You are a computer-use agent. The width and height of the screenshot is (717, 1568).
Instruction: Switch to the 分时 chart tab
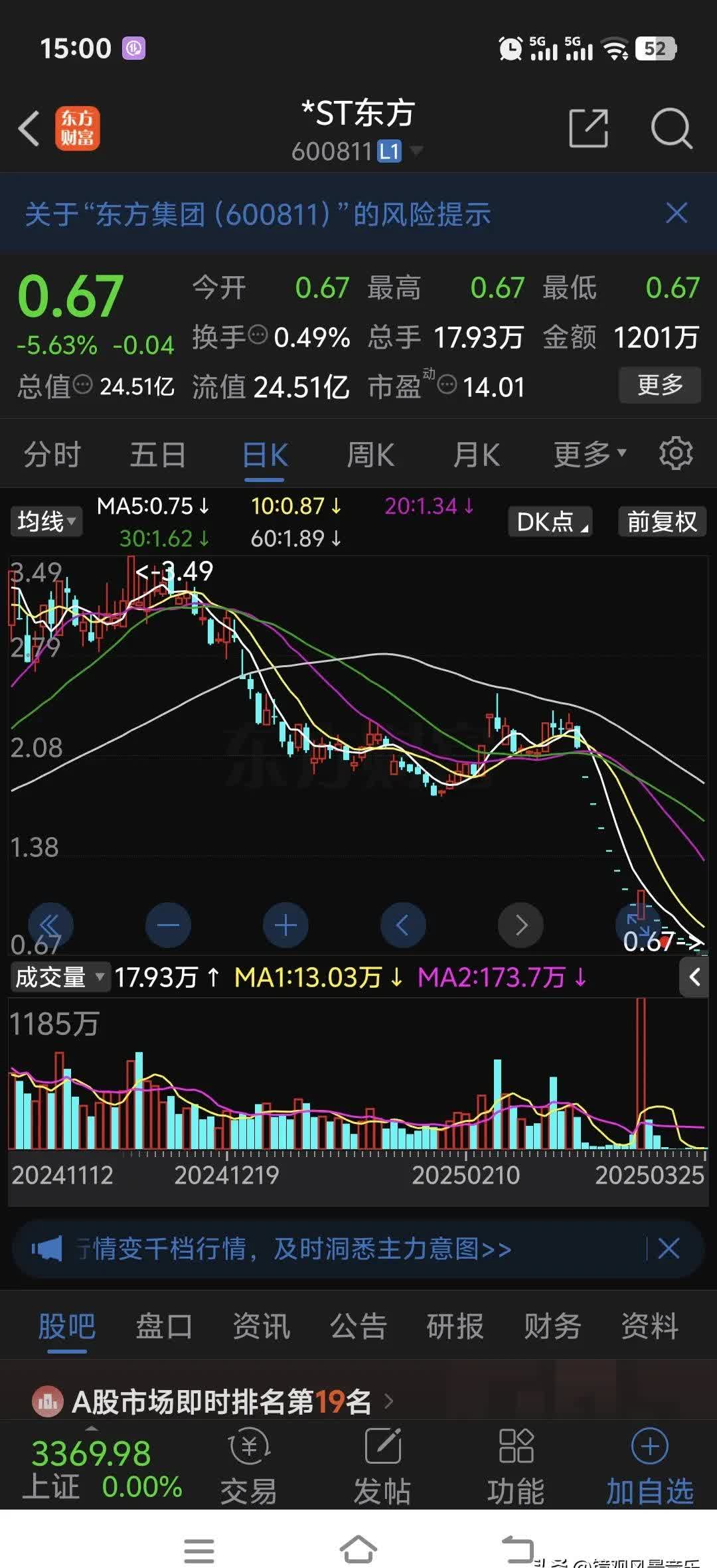52,455
